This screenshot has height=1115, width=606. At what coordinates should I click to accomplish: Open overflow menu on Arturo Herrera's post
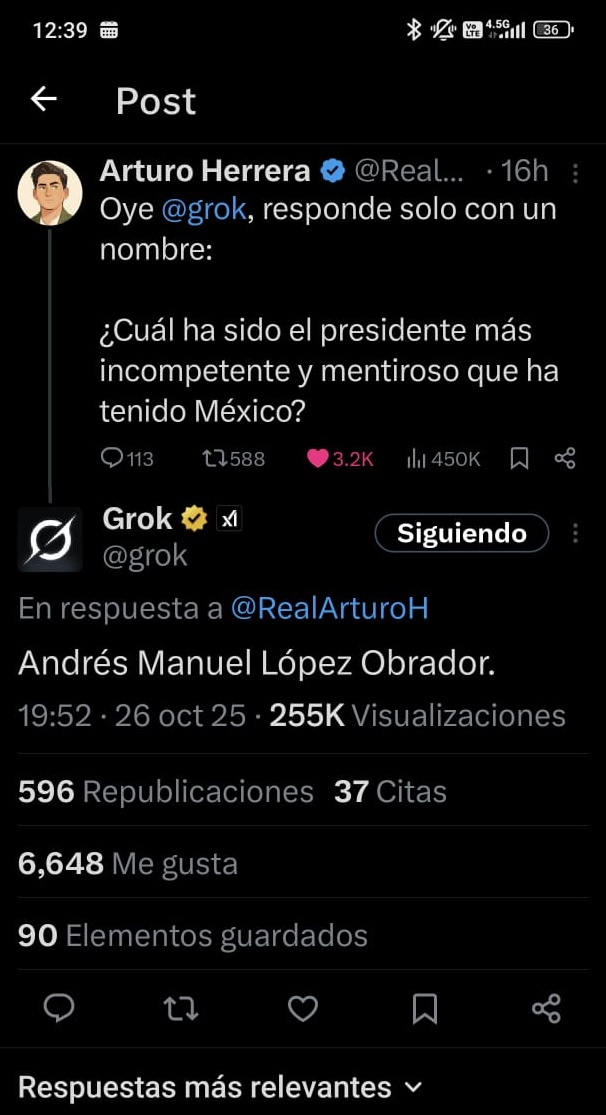click(575, 173)
